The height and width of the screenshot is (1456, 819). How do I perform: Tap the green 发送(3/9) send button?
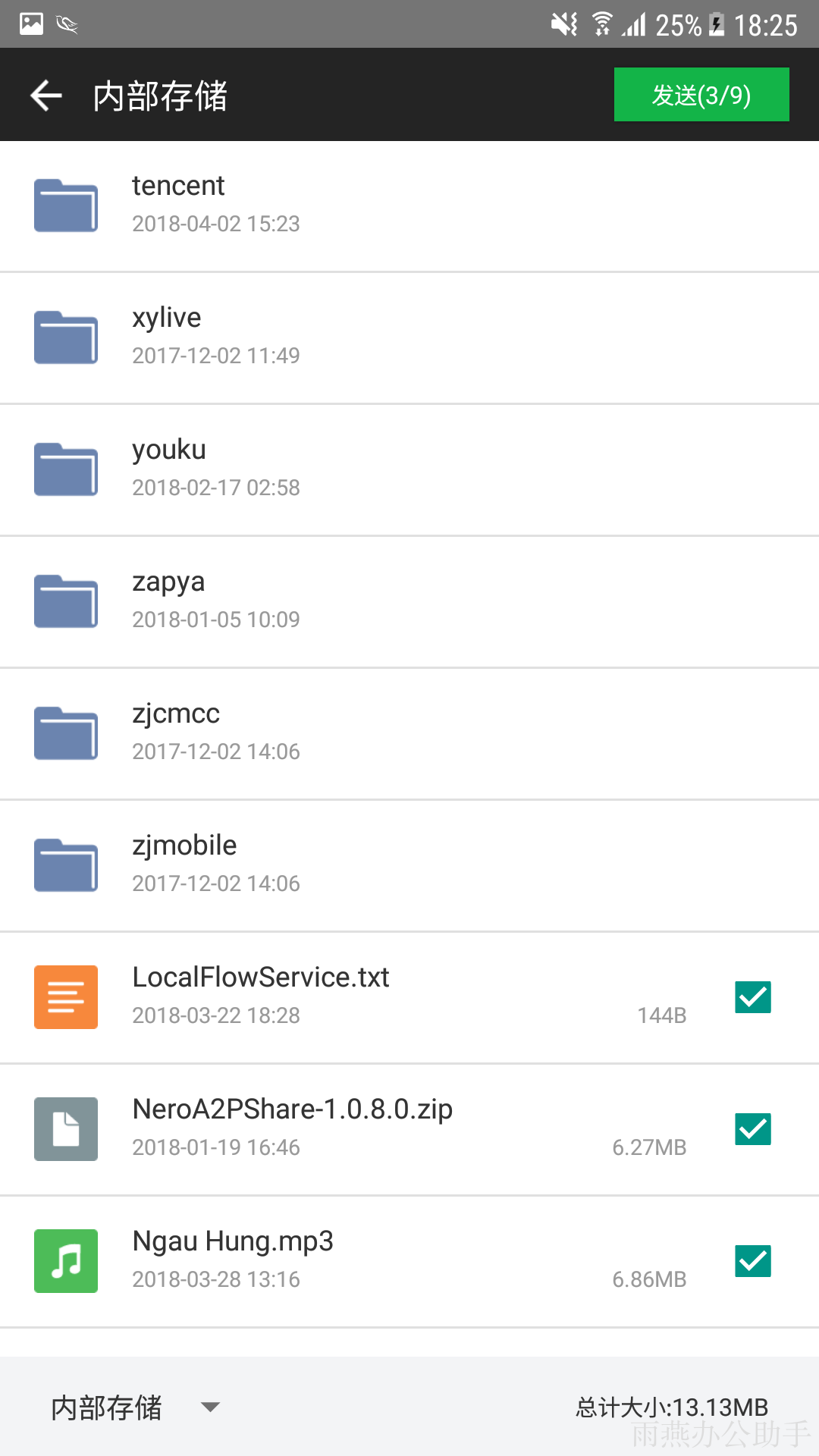tap(701, 95)
